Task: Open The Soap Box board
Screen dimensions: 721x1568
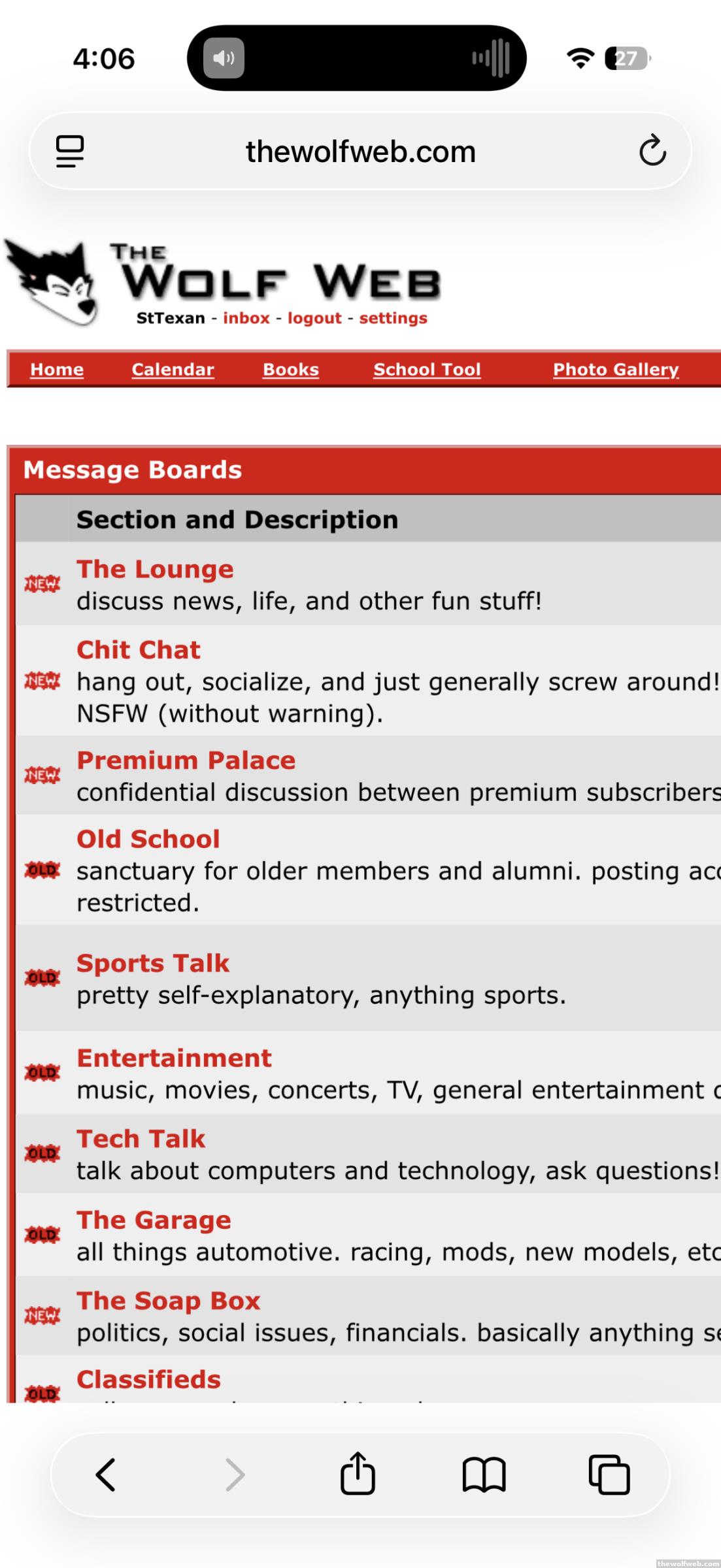Action: point(169,1300)
